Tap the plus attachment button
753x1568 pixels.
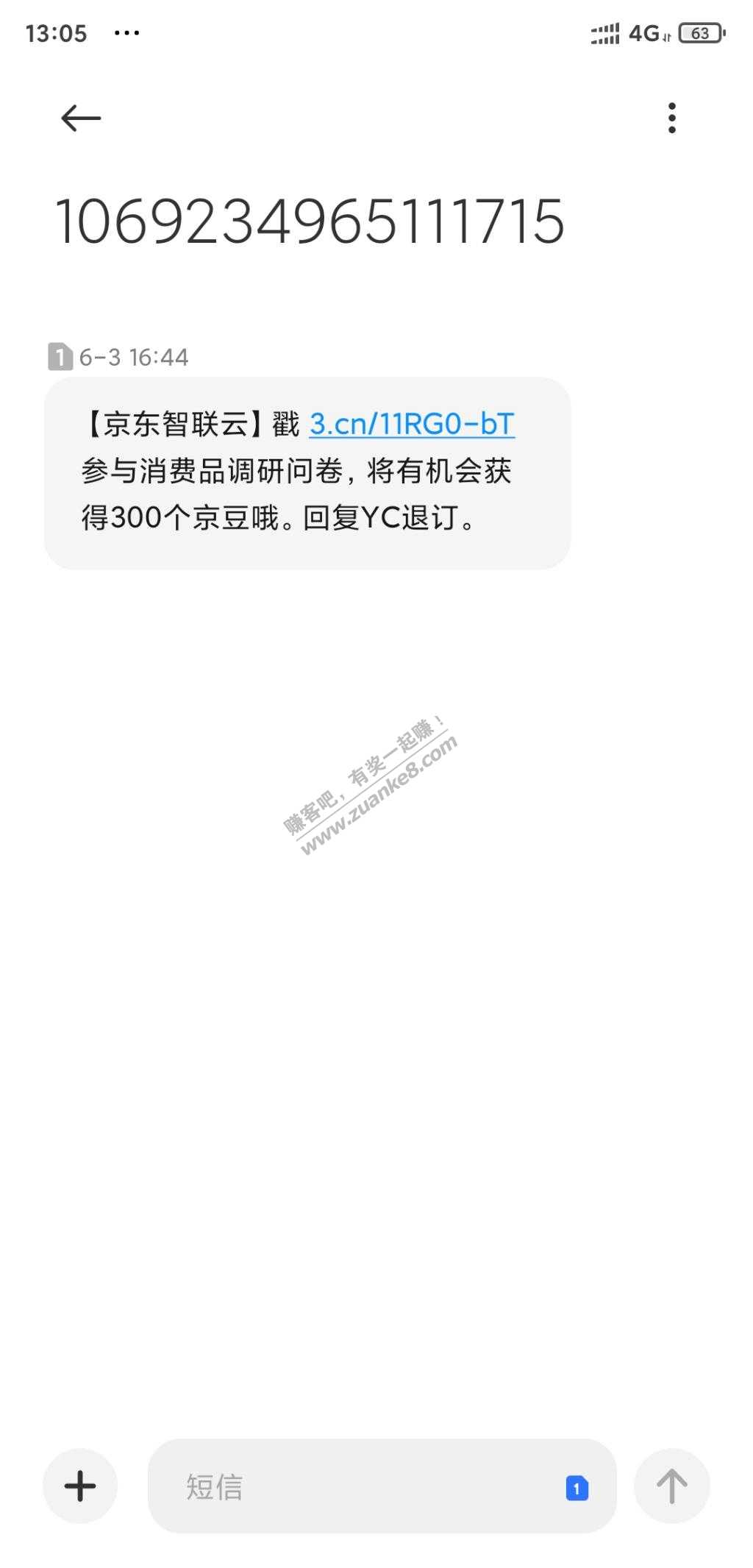pos(80,1486)
